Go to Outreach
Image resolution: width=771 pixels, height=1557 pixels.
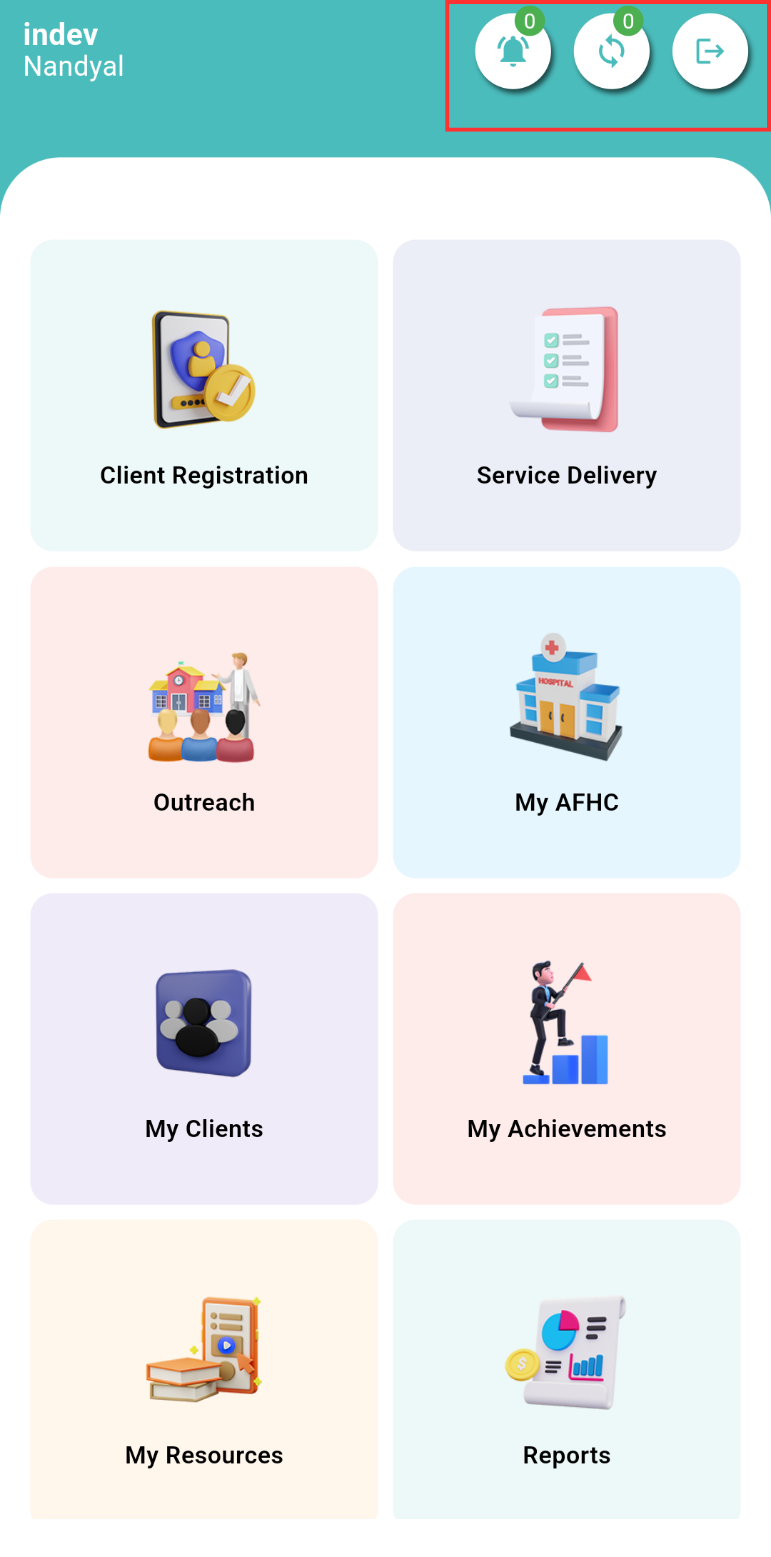point(204,722)
